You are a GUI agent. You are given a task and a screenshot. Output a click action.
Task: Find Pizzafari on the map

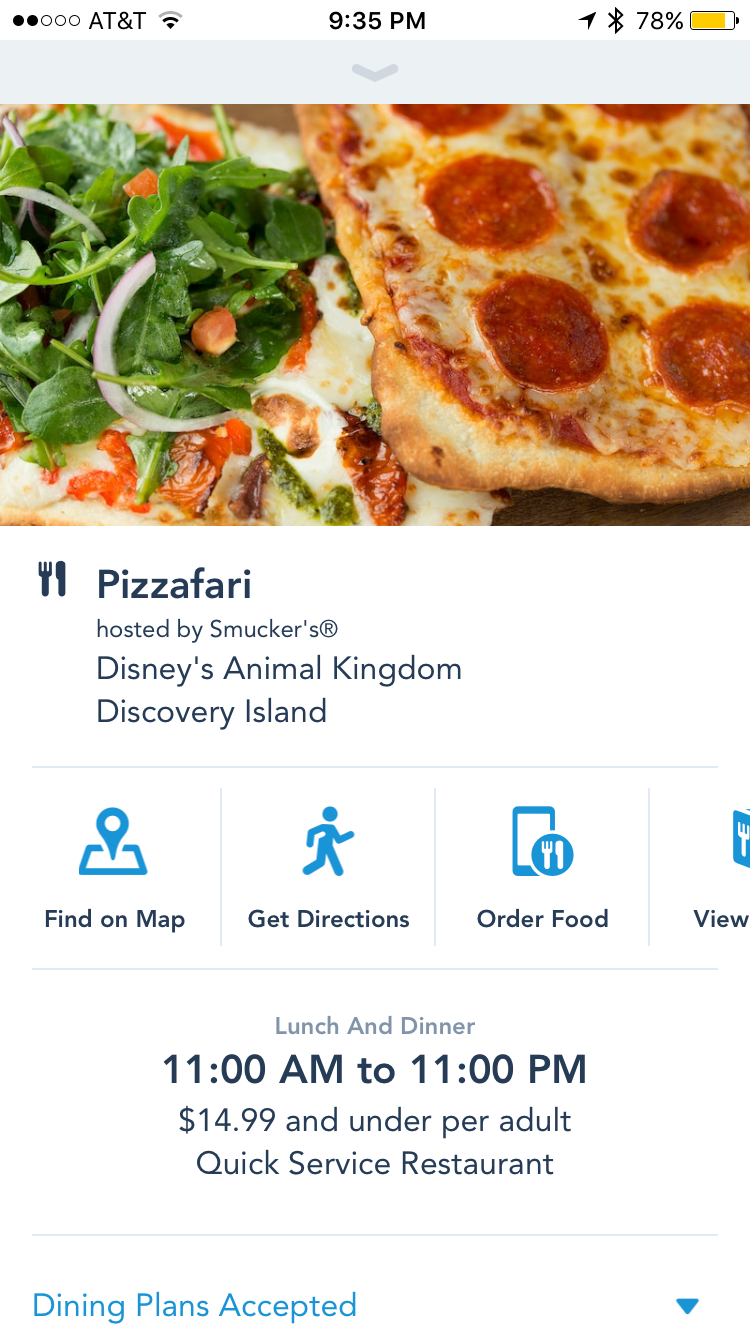114,867
